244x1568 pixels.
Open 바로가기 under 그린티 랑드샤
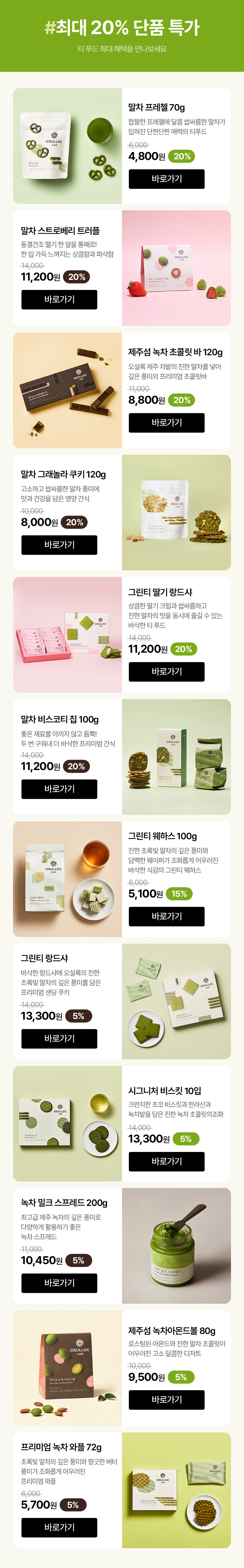[x=59, y=1039]
